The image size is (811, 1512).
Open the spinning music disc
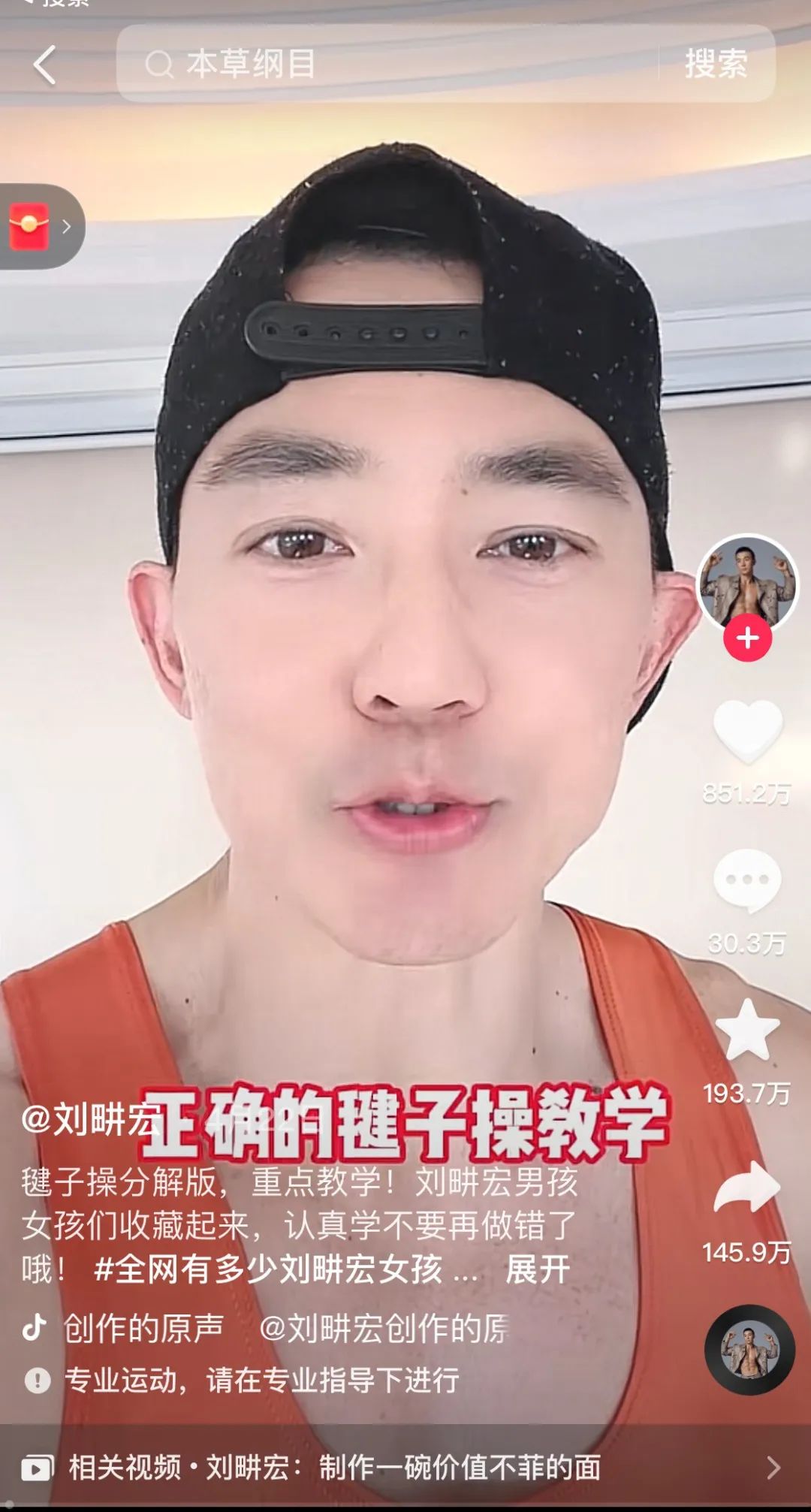749,1350
